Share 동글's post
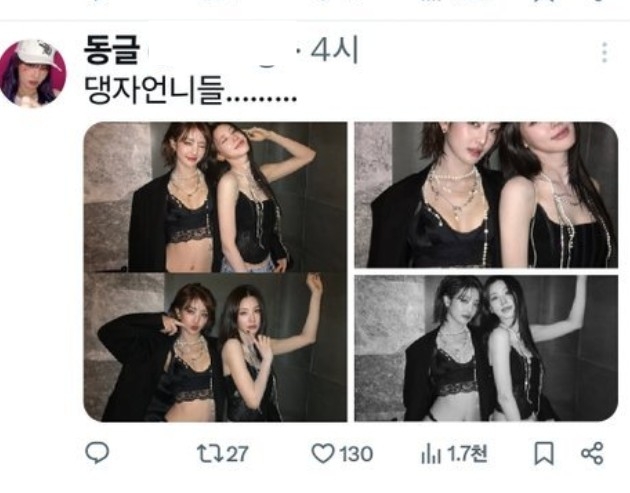This screenshot has width=630, height=493. pos(593,454)
